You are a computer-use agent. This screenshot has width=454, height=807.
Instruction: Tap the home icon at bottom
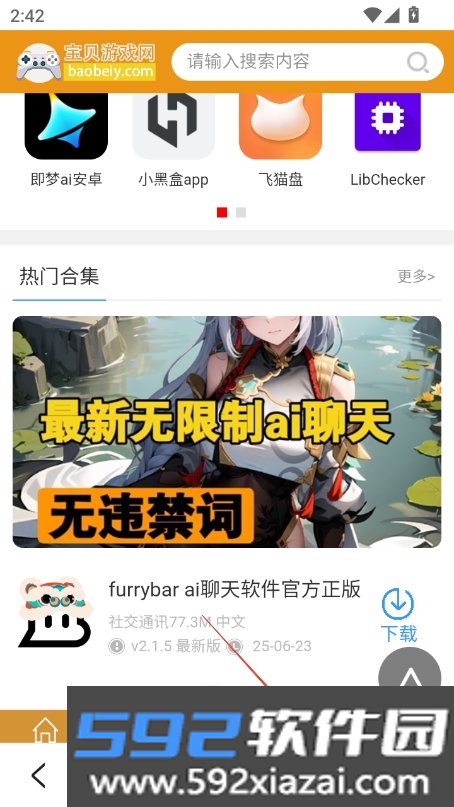45,730
